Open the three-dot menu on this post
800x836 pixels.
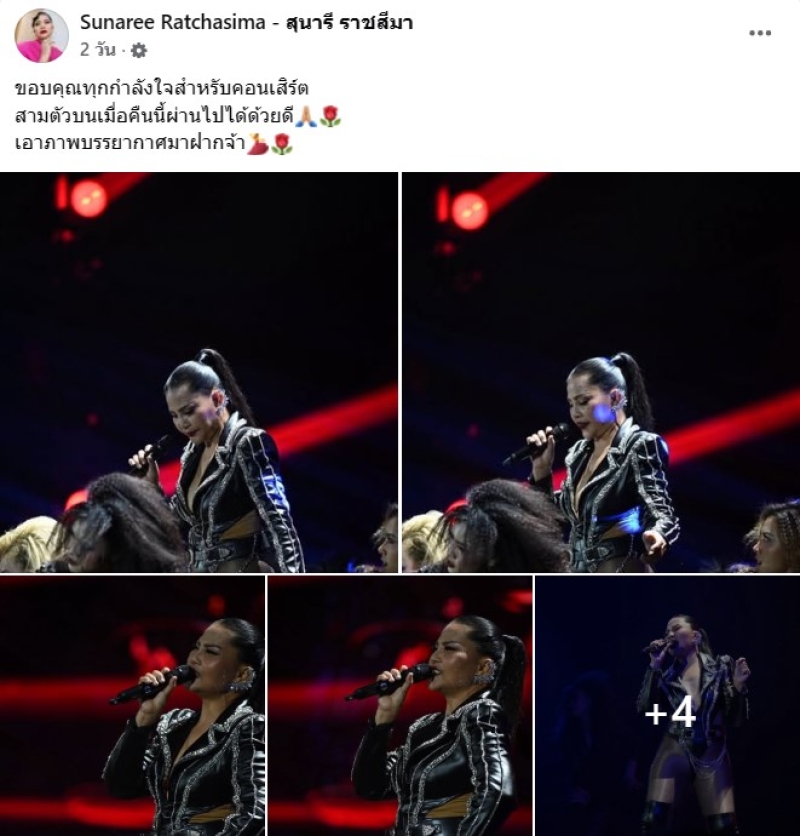click(x=760, y=33)
